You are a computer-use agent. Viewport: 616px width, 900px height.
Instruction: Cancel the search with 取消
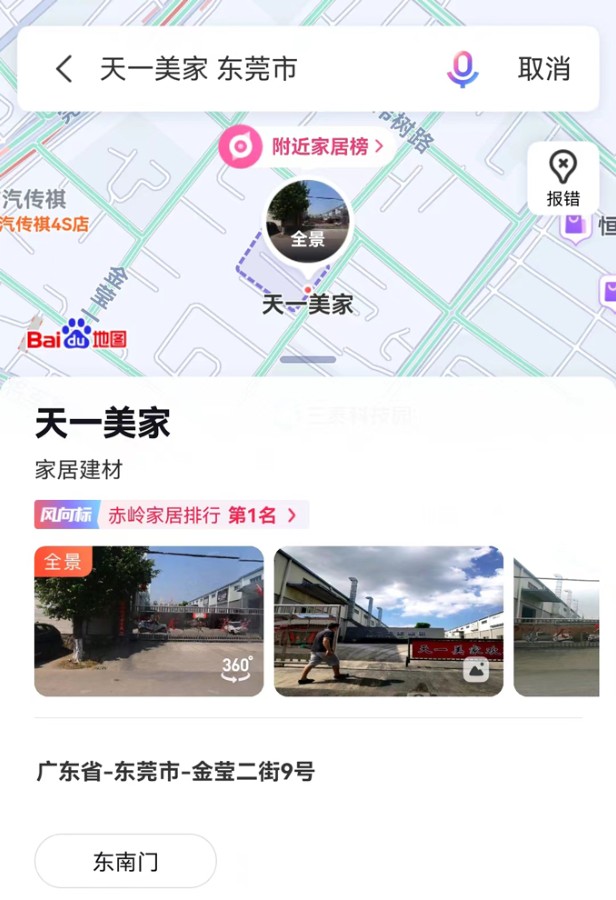(x=544, y=69)
